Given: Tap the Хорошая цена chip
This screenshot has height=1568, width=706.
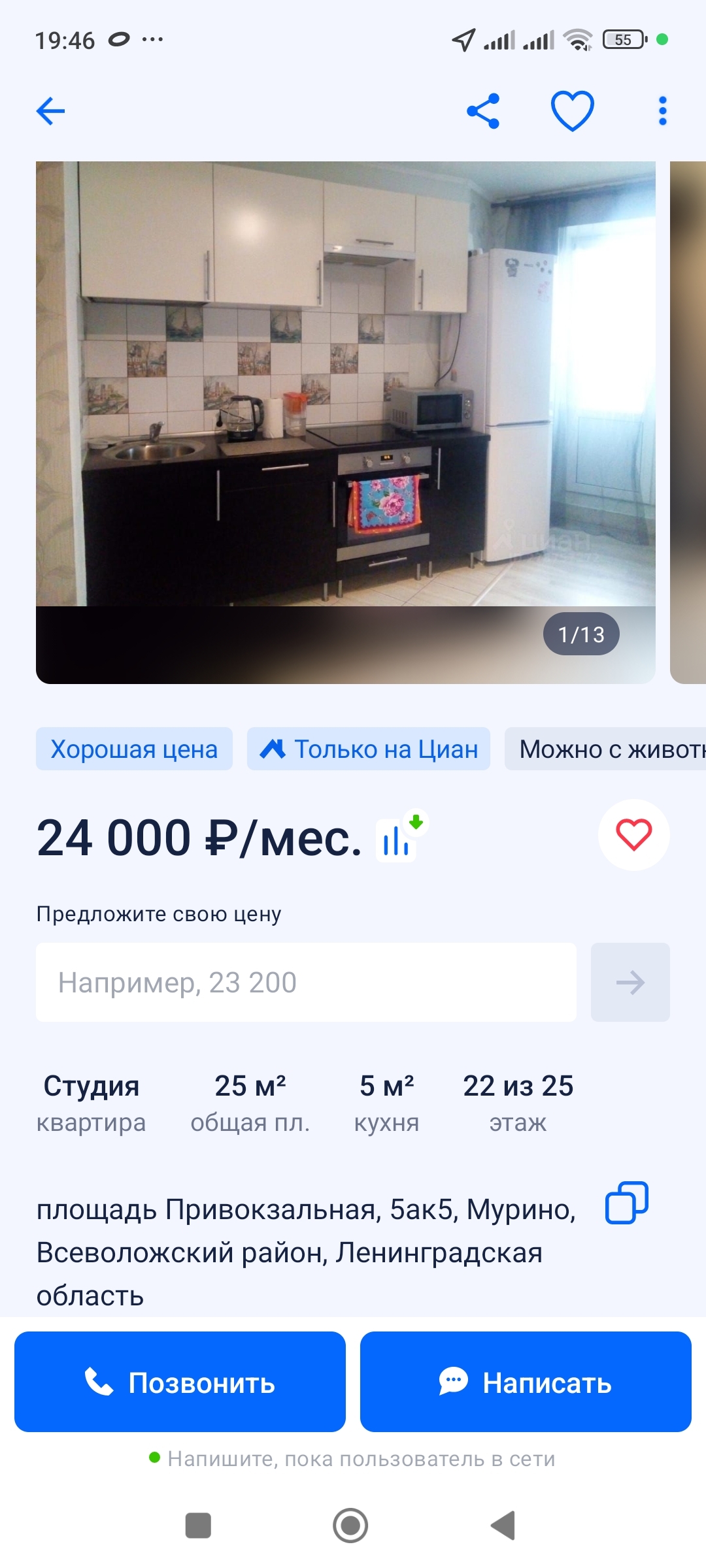Looking at the screenshot, I should [x=134, y=749].
